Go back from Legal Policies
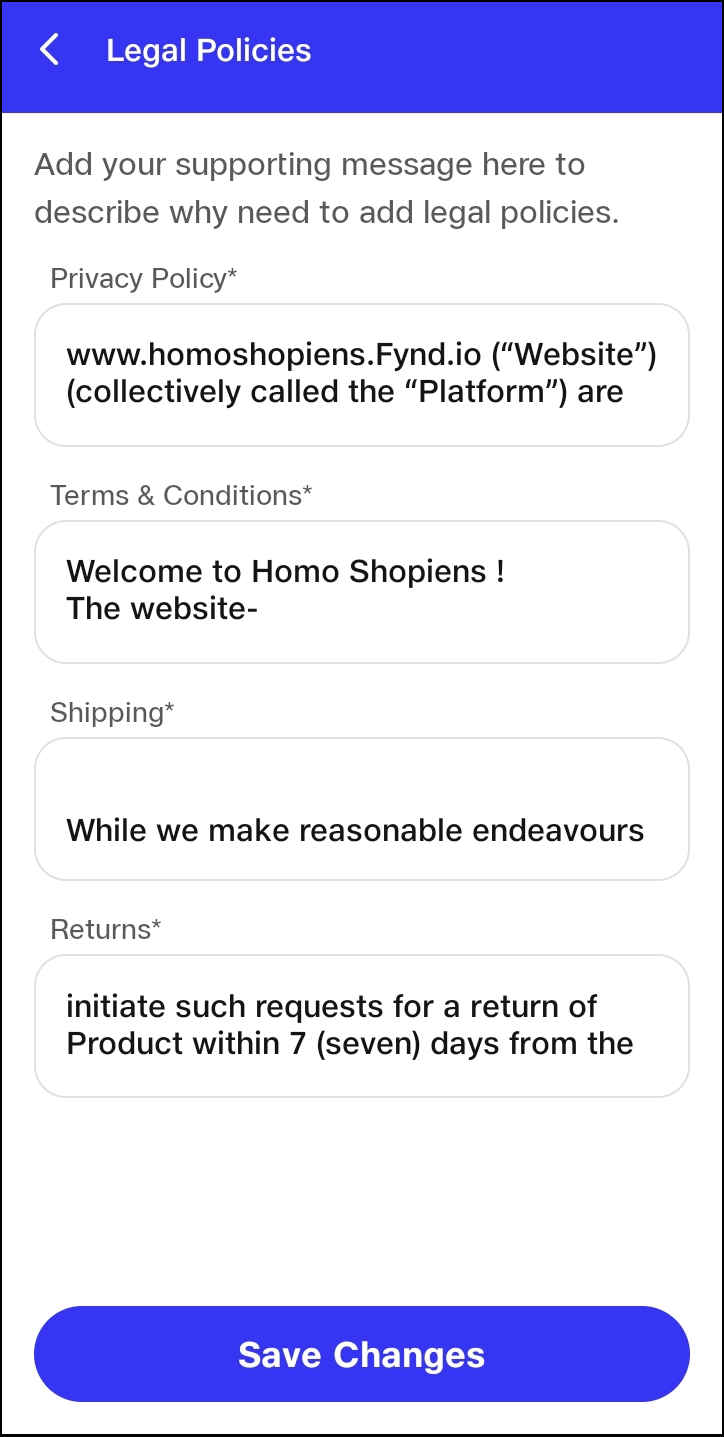724x1437 pixels. (49, 50)
